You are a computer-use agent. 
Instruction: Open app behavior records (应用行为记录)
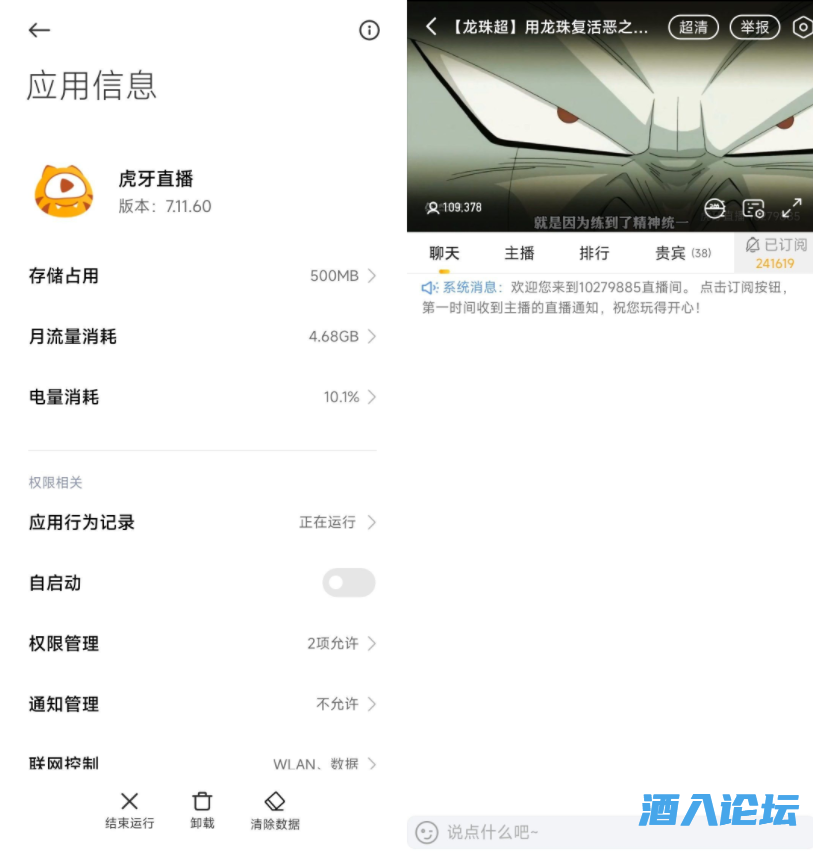(202, 522)
